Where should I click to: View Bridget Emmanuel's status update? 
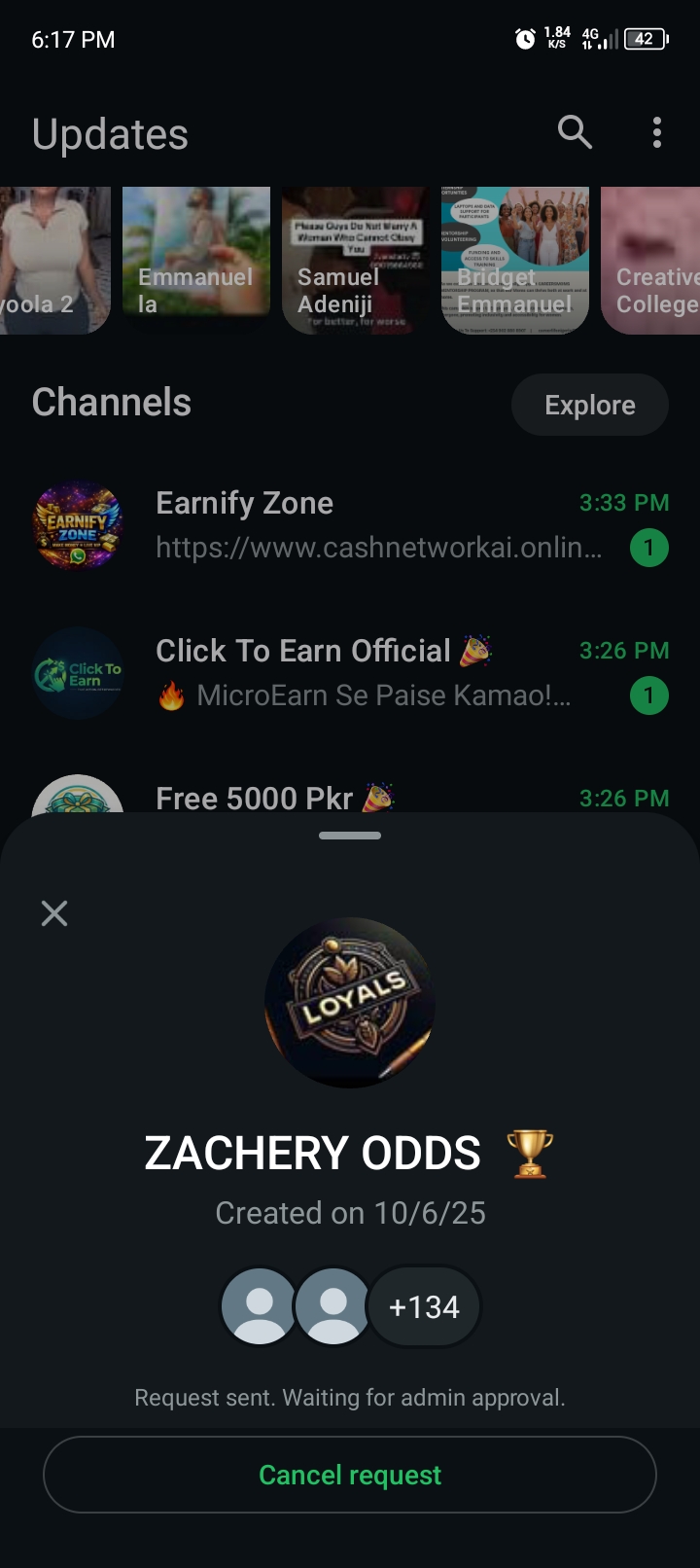click(x=514, y=261)
